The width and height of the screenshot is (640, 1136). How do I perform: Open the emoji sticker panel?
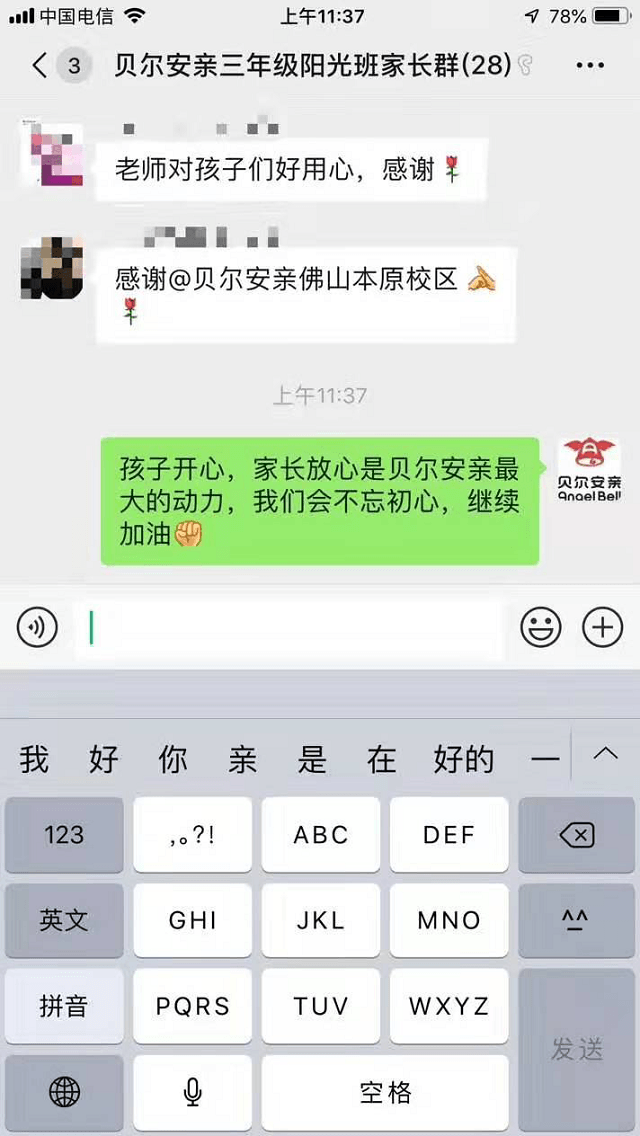(x=541, y=627)
